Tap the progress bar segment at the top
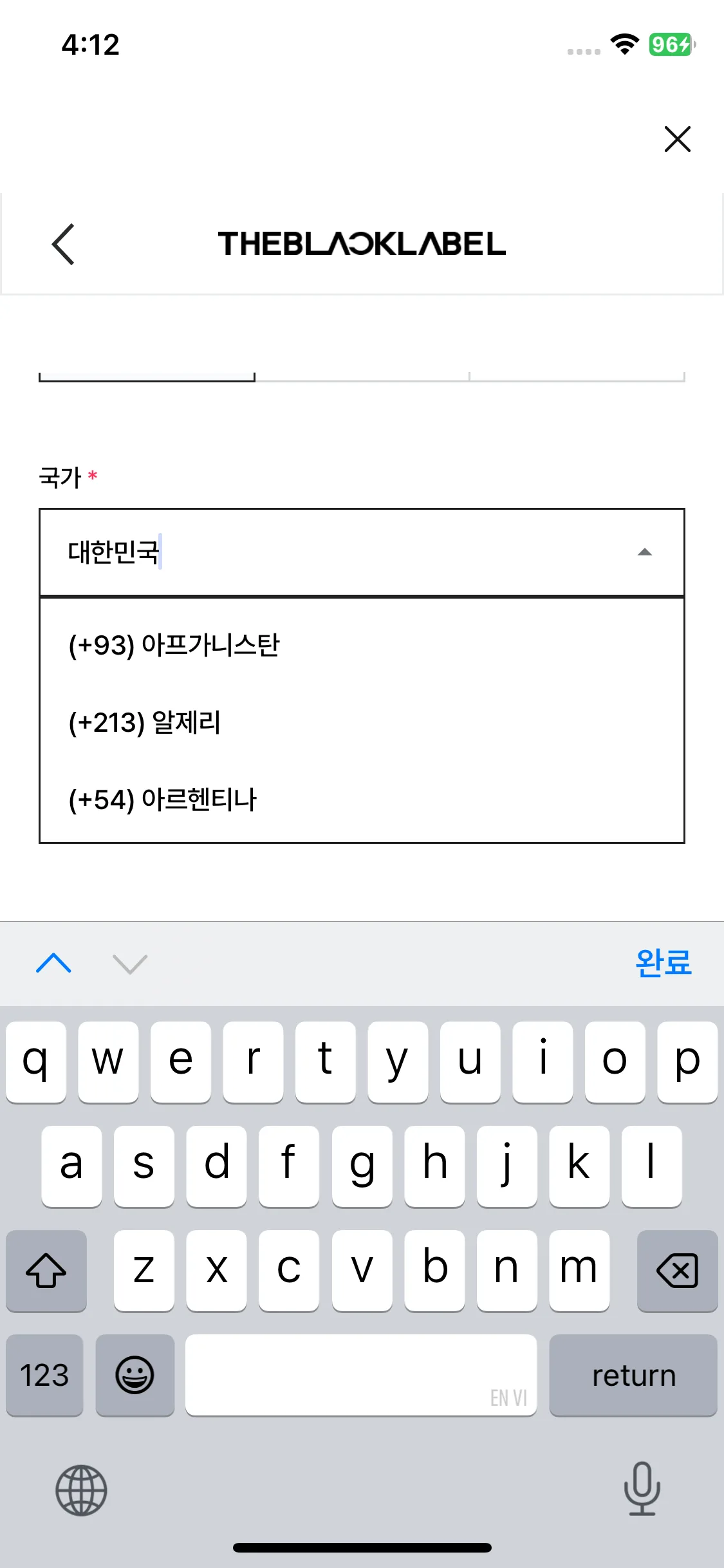The image size is (724, 1568). click(x=147, y=379)
